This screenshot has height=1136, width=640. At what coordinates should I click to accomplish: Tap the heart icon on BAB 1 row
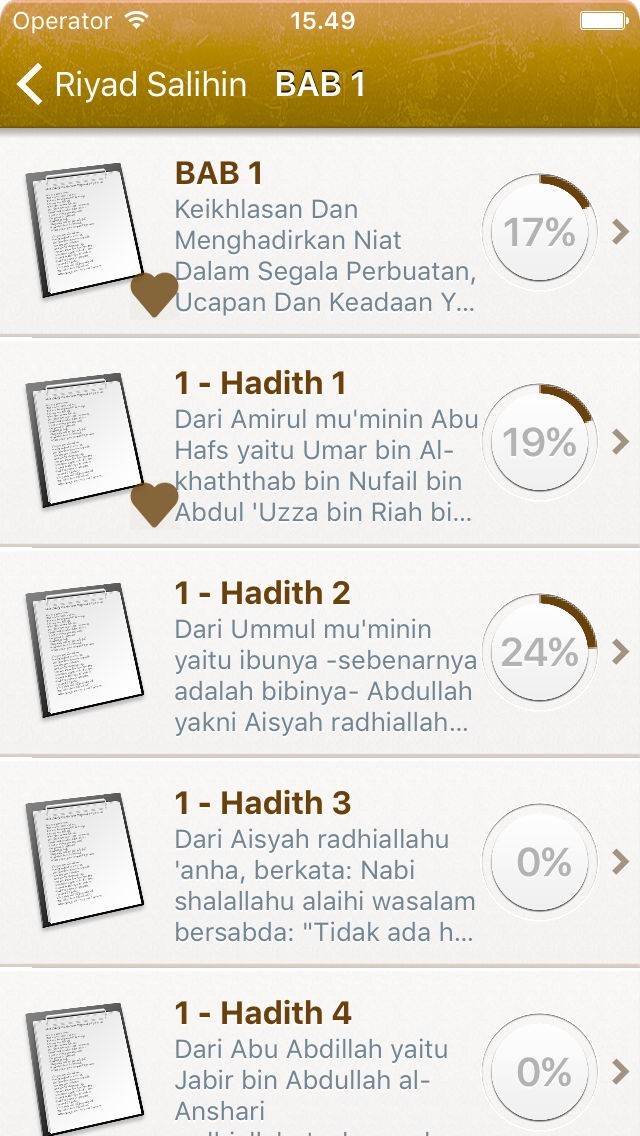click(x=154, y=294)
